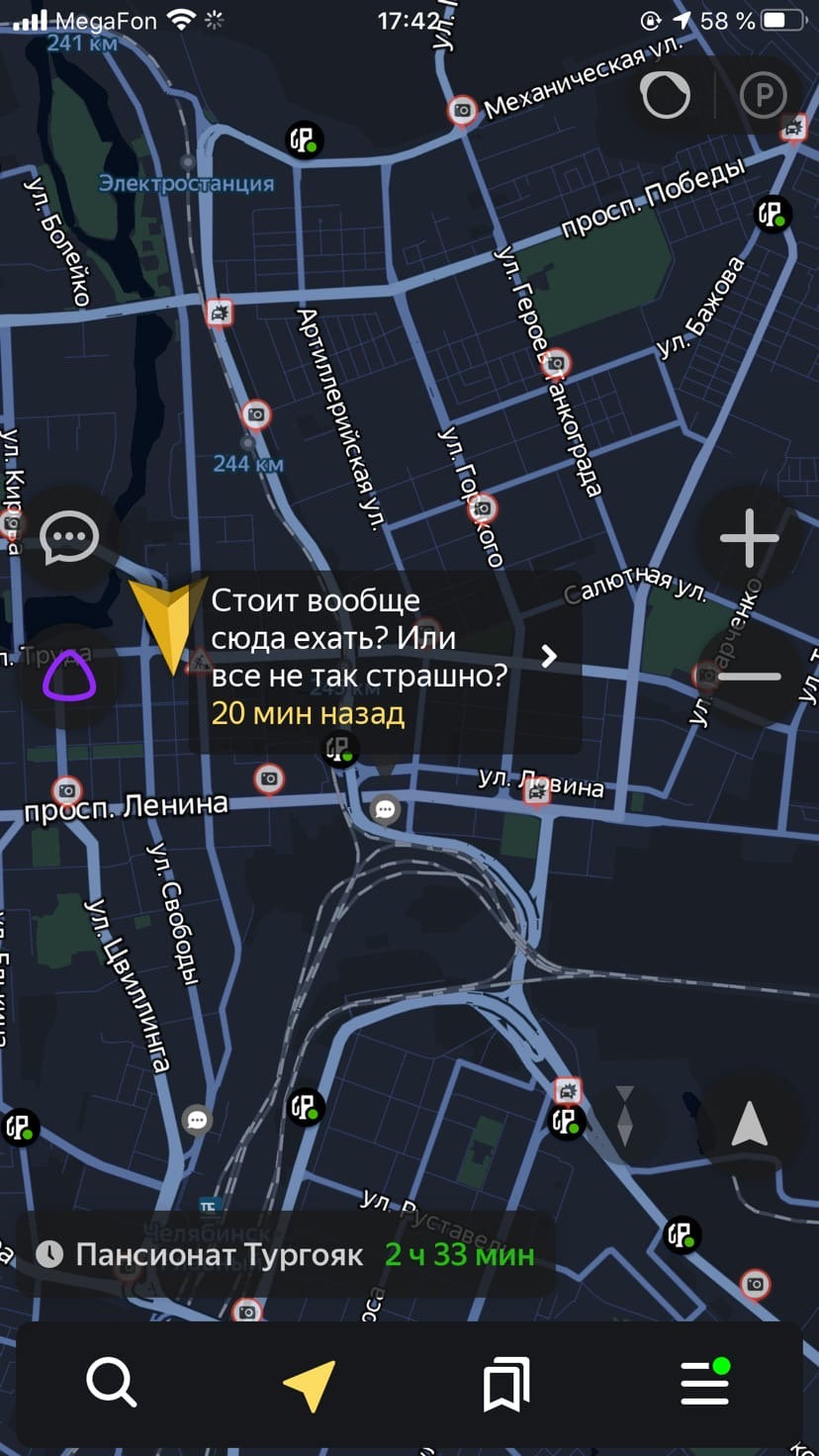Image resolution: width=819 pixels, height=1456 pixels.
Task: Open the camera marker on Механическая ул.
Action: pyautogui.click(x=462, y=110)
